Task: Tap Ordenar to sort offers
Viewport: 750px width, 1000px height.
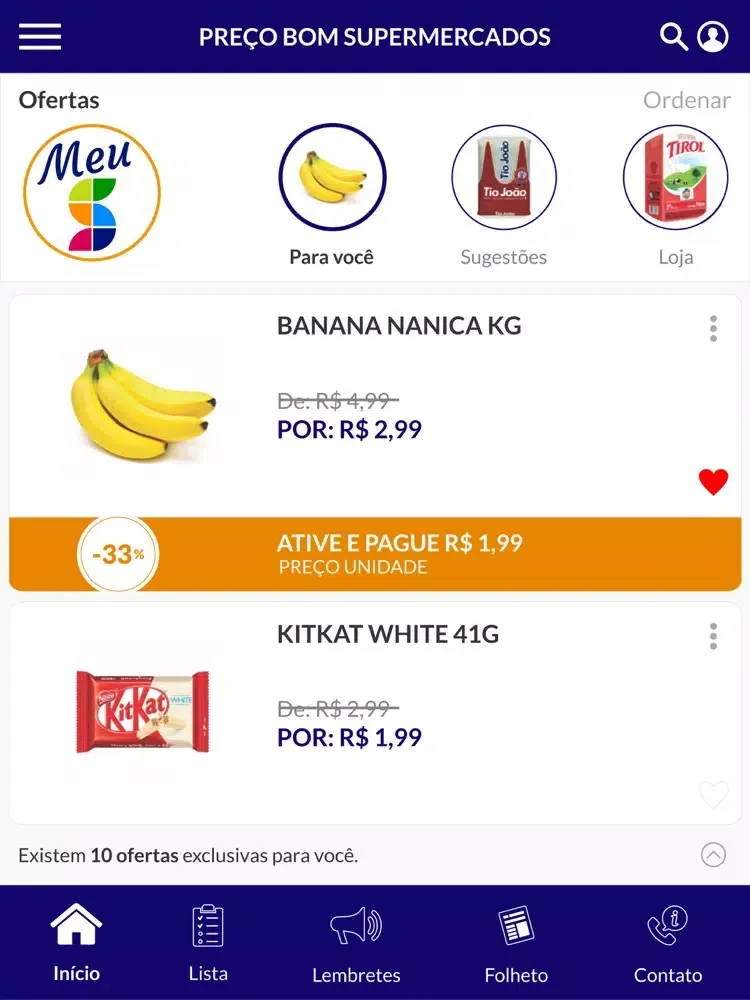Action: [x=686, y=100]
